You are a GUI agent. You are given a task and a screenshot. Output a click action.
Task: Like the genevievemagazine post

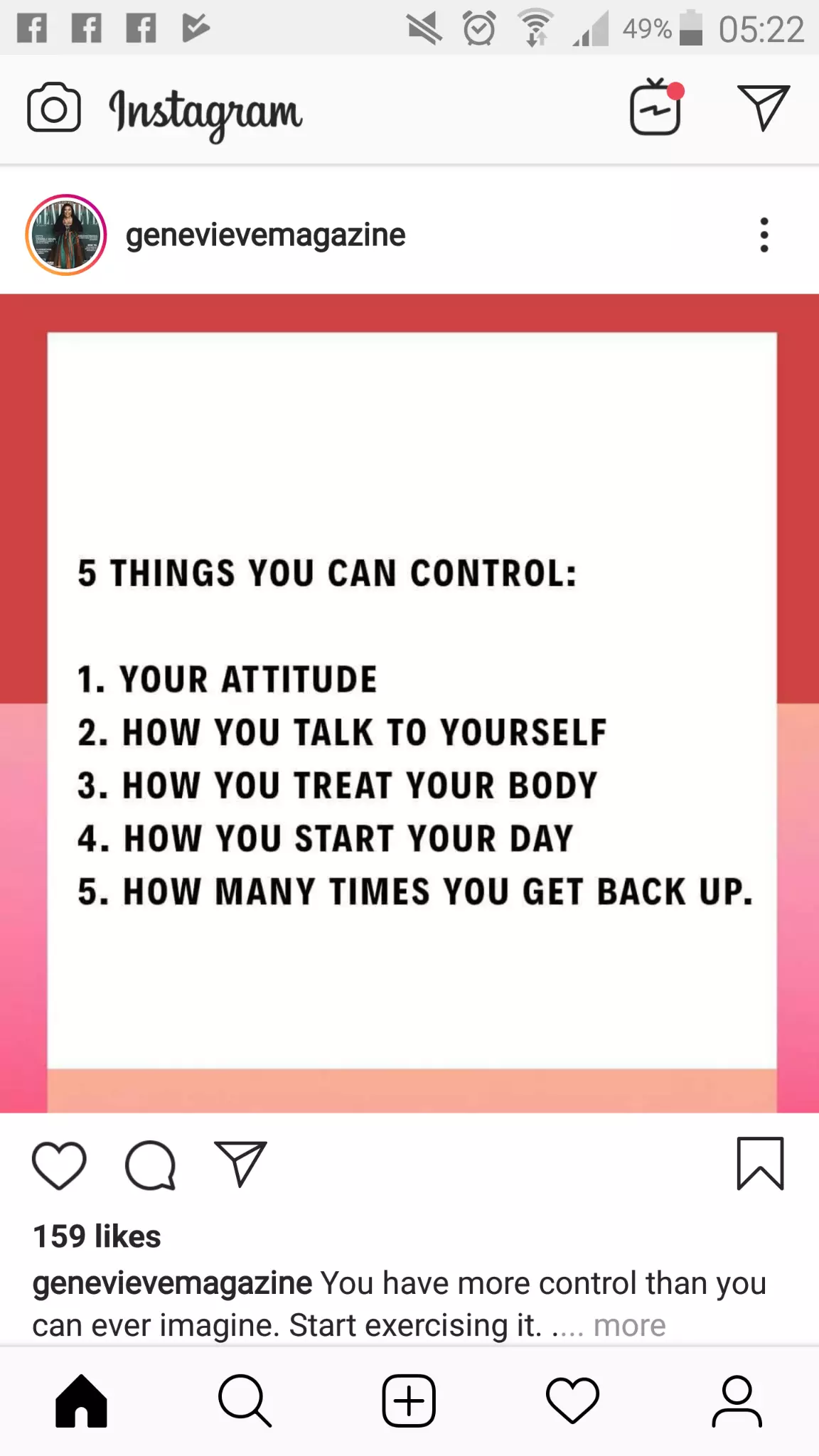[x=59, y=1165]
